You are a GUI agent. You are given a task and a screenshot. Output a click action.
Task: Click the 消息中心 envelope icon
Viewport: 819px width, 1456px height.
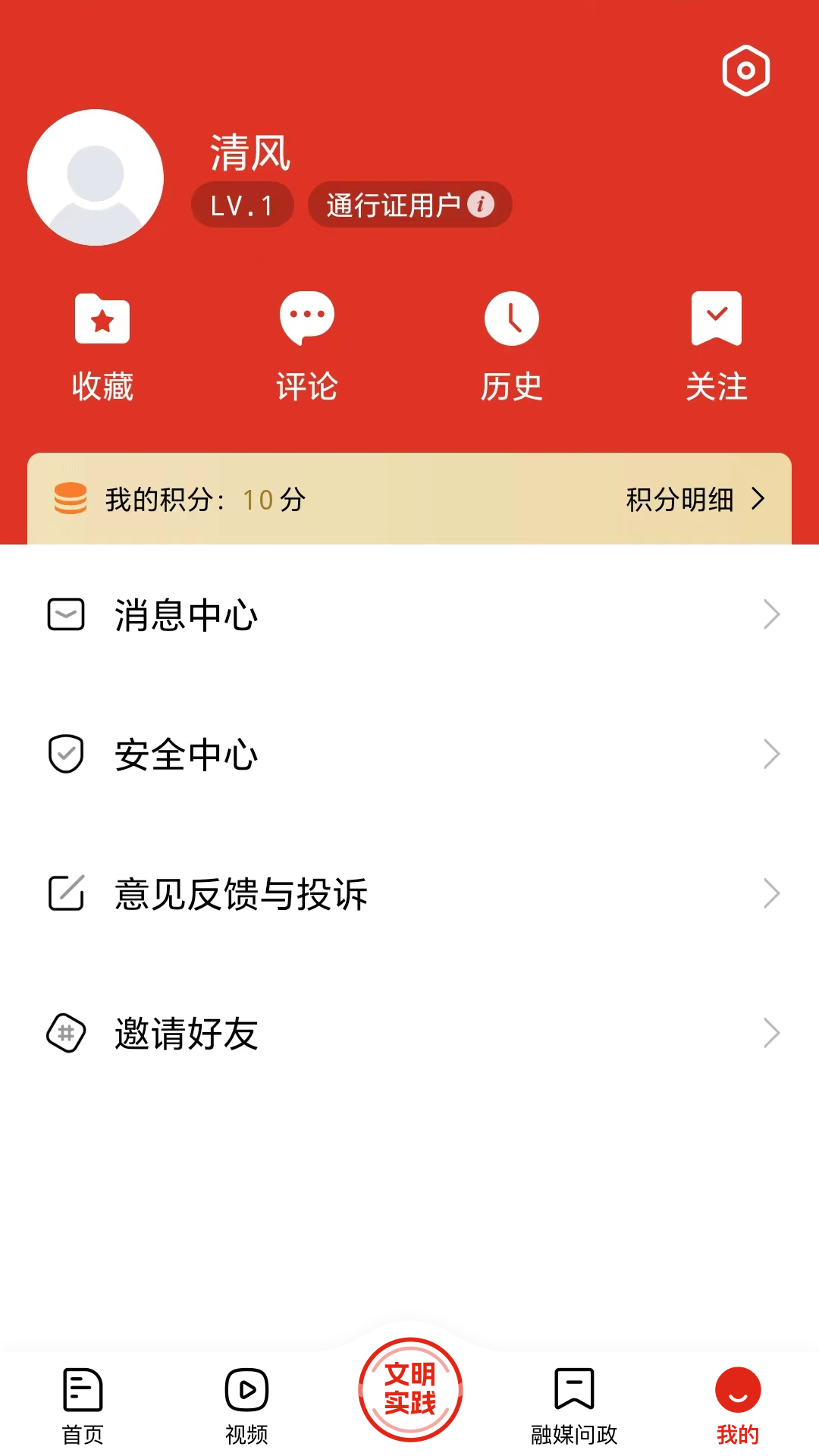[66, 616]
